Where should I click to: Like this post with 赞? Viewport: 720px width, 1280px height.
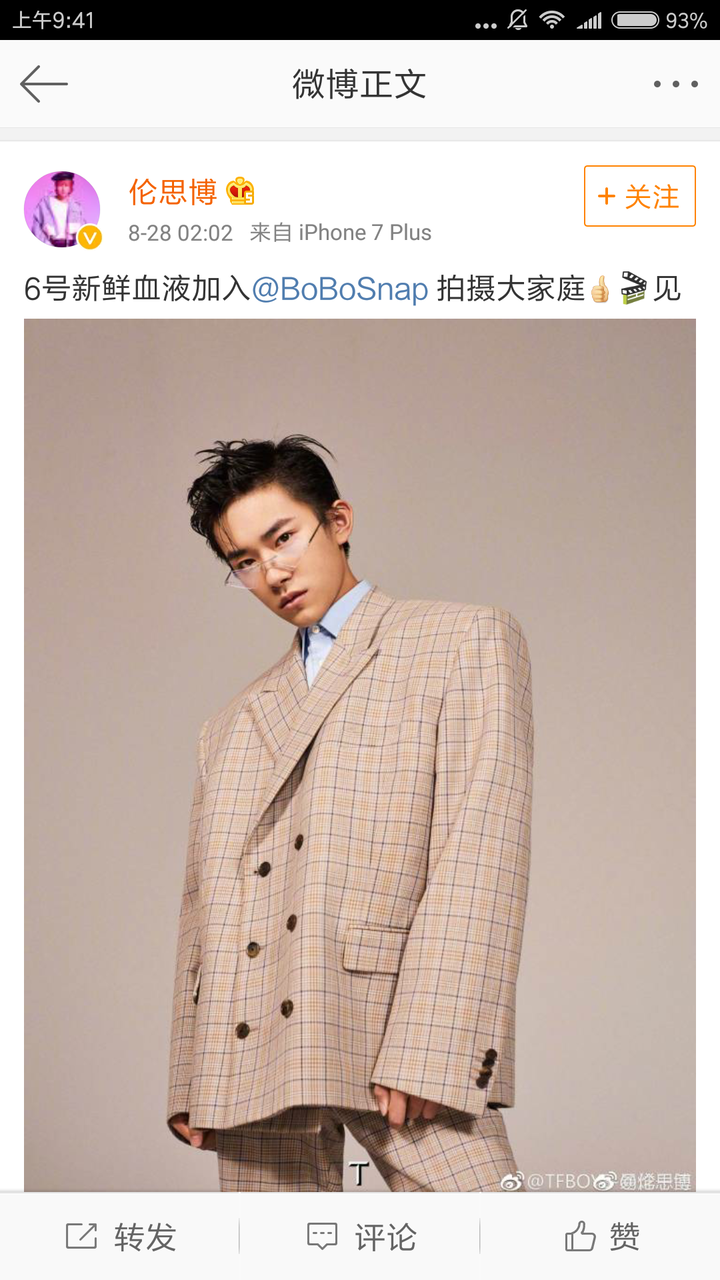coord(601,1237)
